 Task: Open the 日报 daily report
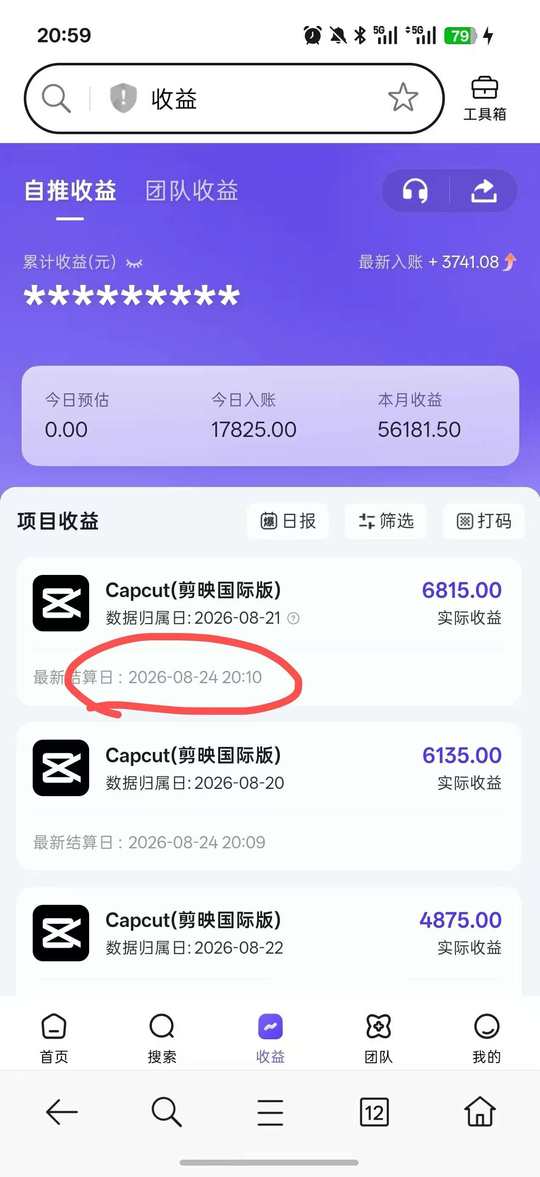pyautogui.click(x=288, y=521)
